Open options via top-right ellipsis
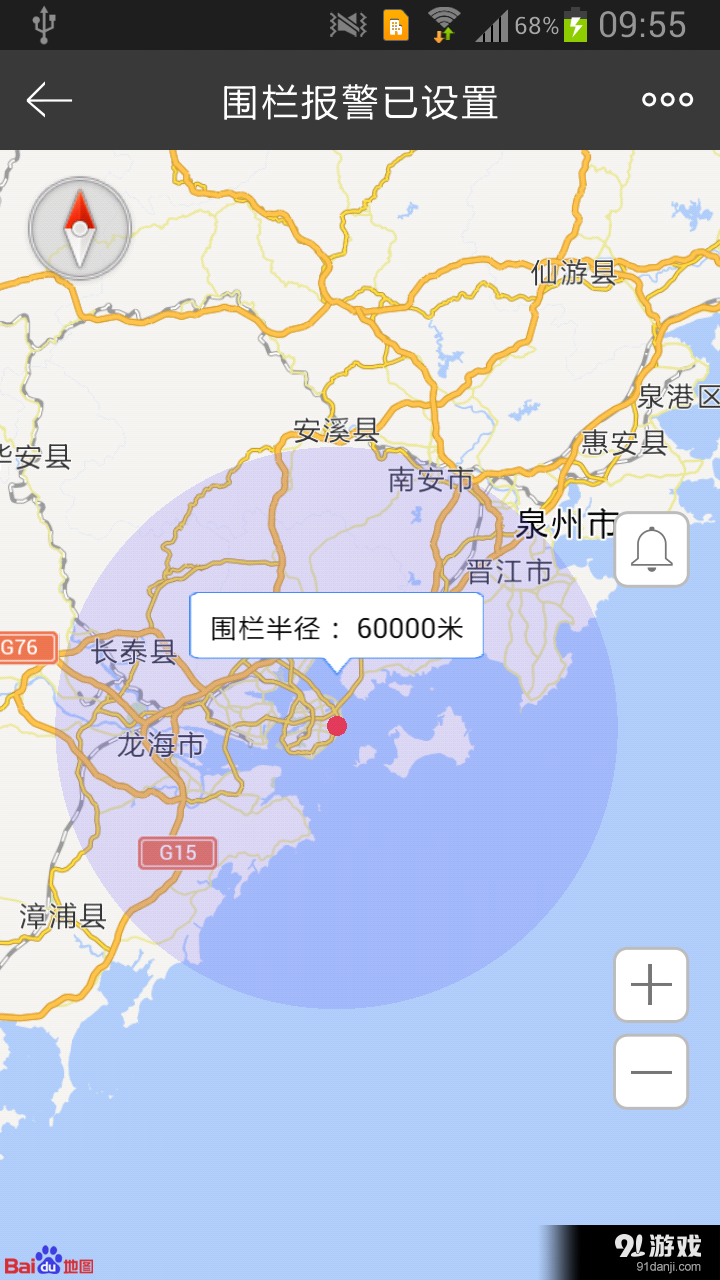This screenshot has height=1280, width=720. pyautogui.click(x=667, y=100)
